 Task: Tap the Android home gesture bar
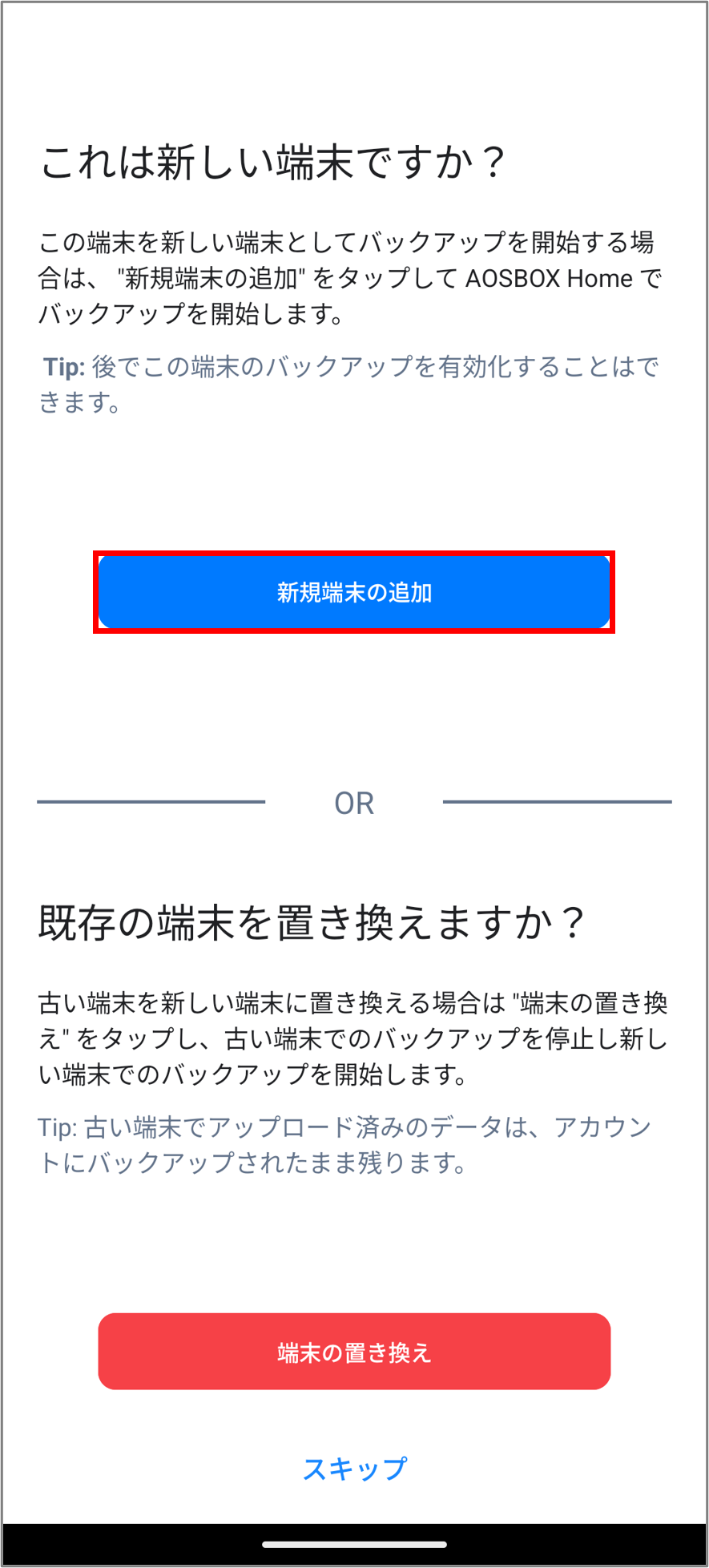[x=354, y=1545]
